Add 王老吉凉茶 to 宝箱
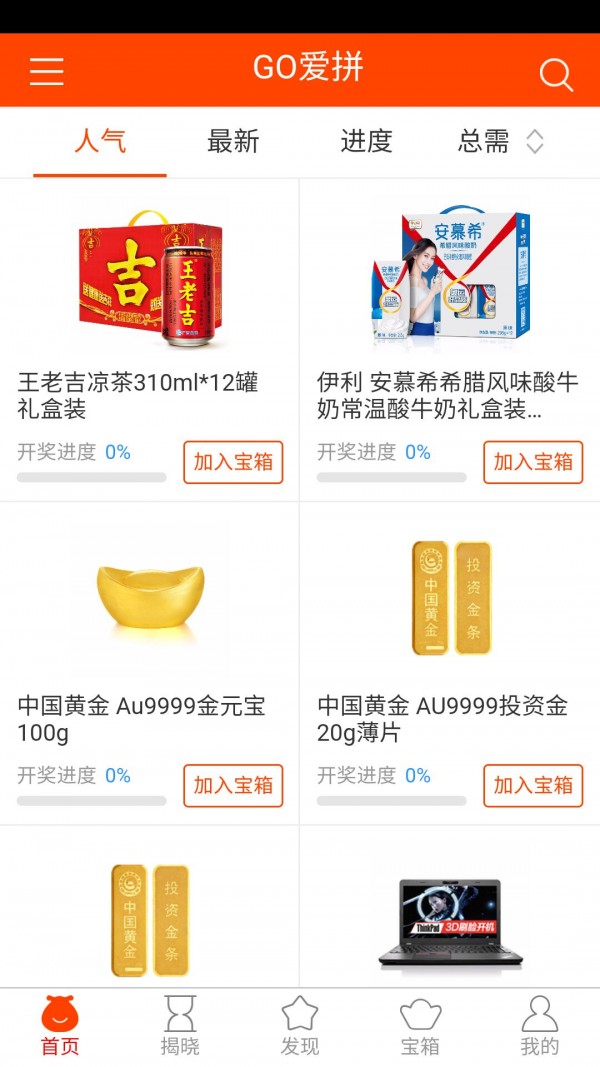 [233, 462]
